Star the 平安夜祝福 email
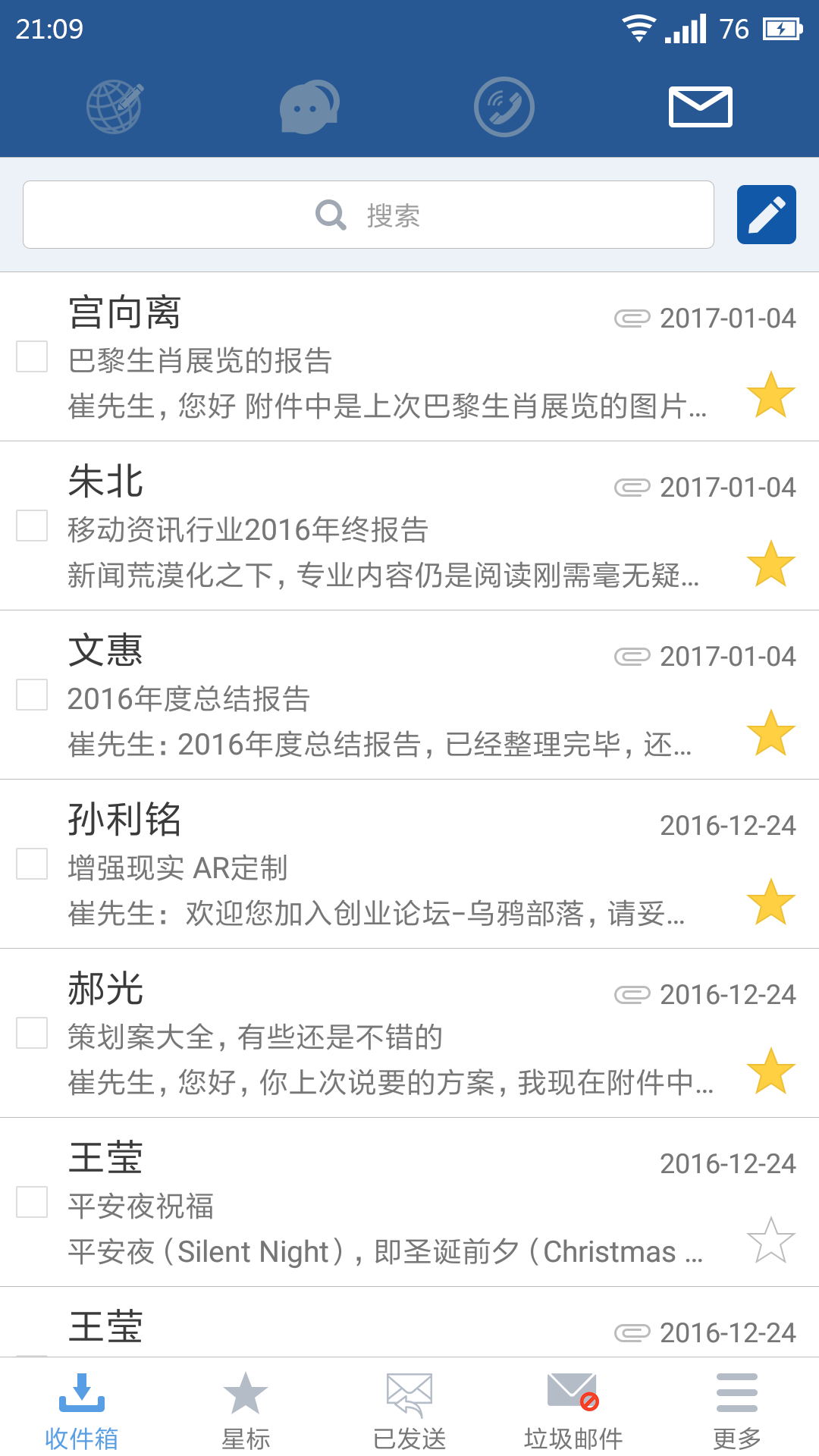This screenshot has height=1456, width=819. pos(770,1240)
